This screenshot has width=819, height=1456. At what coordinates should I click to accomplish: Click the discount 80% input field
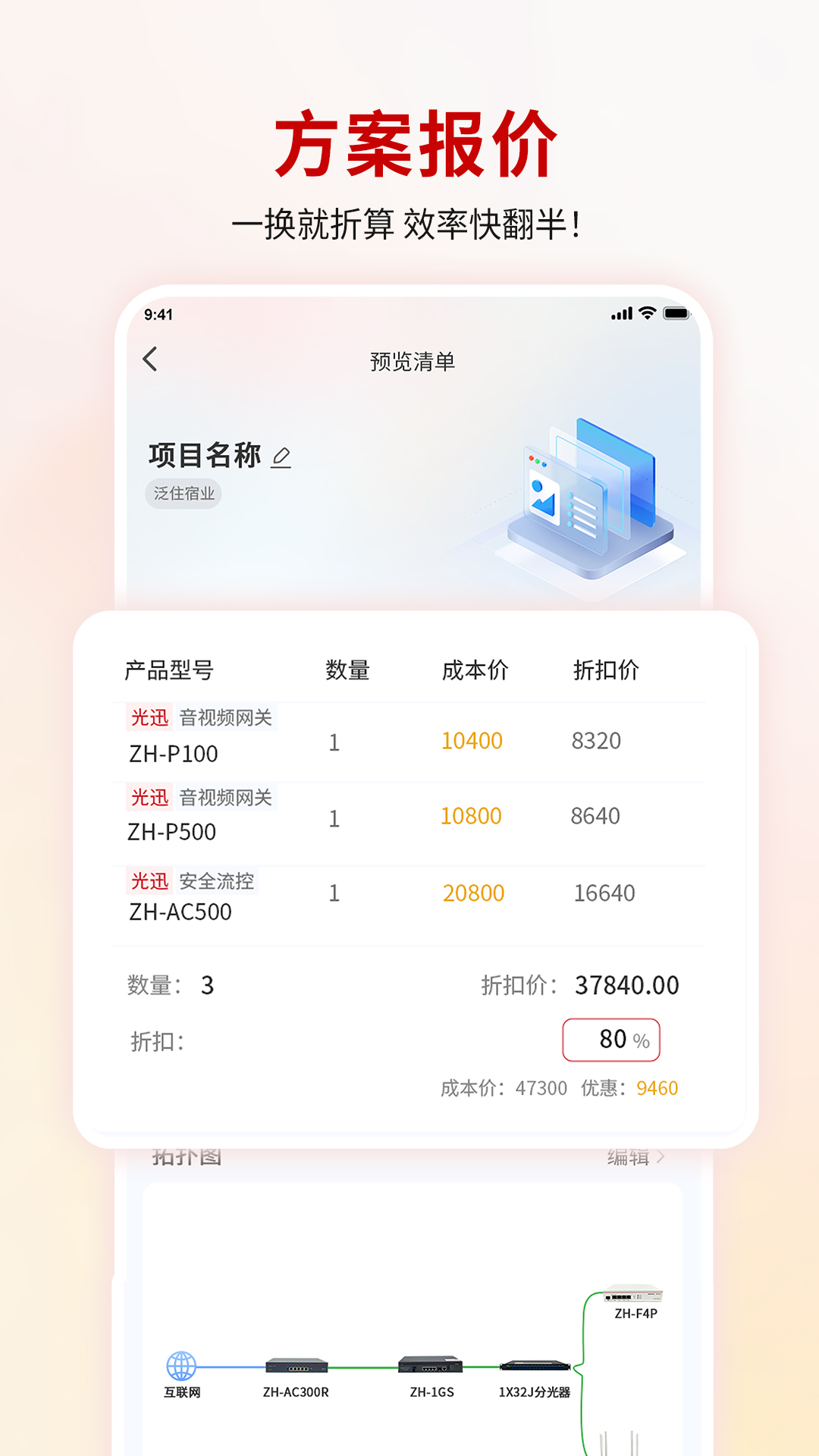tap(613, 1040)
